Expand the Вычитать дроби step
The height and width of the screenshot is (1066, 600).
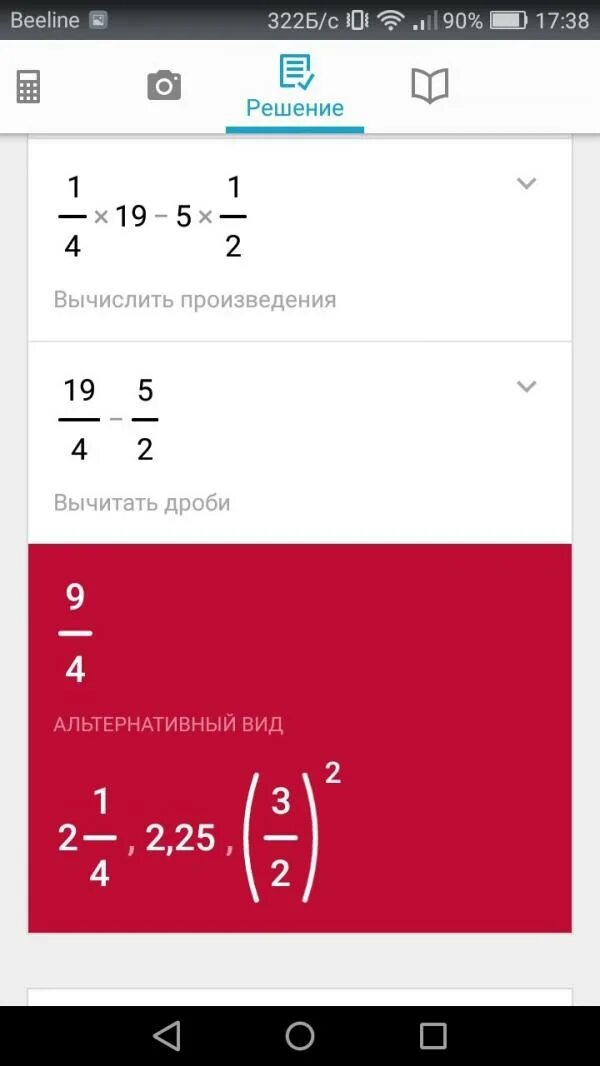(x=527, y=386)
